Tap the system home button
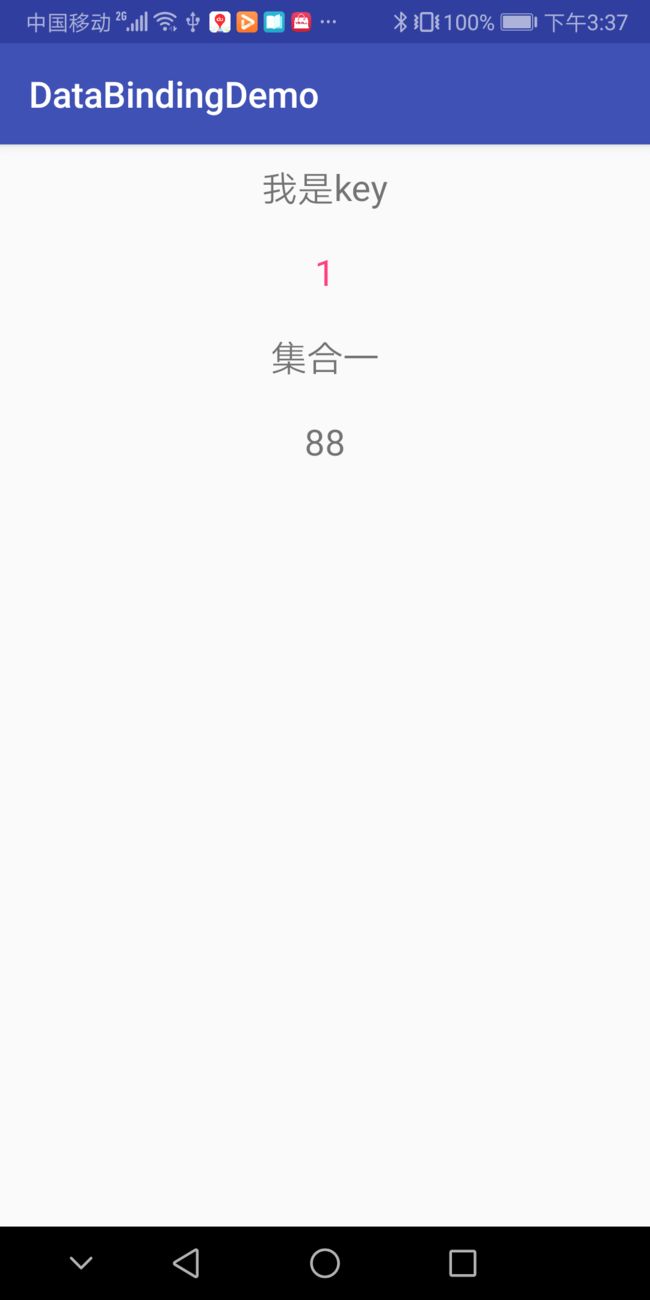 point(325,1263)
